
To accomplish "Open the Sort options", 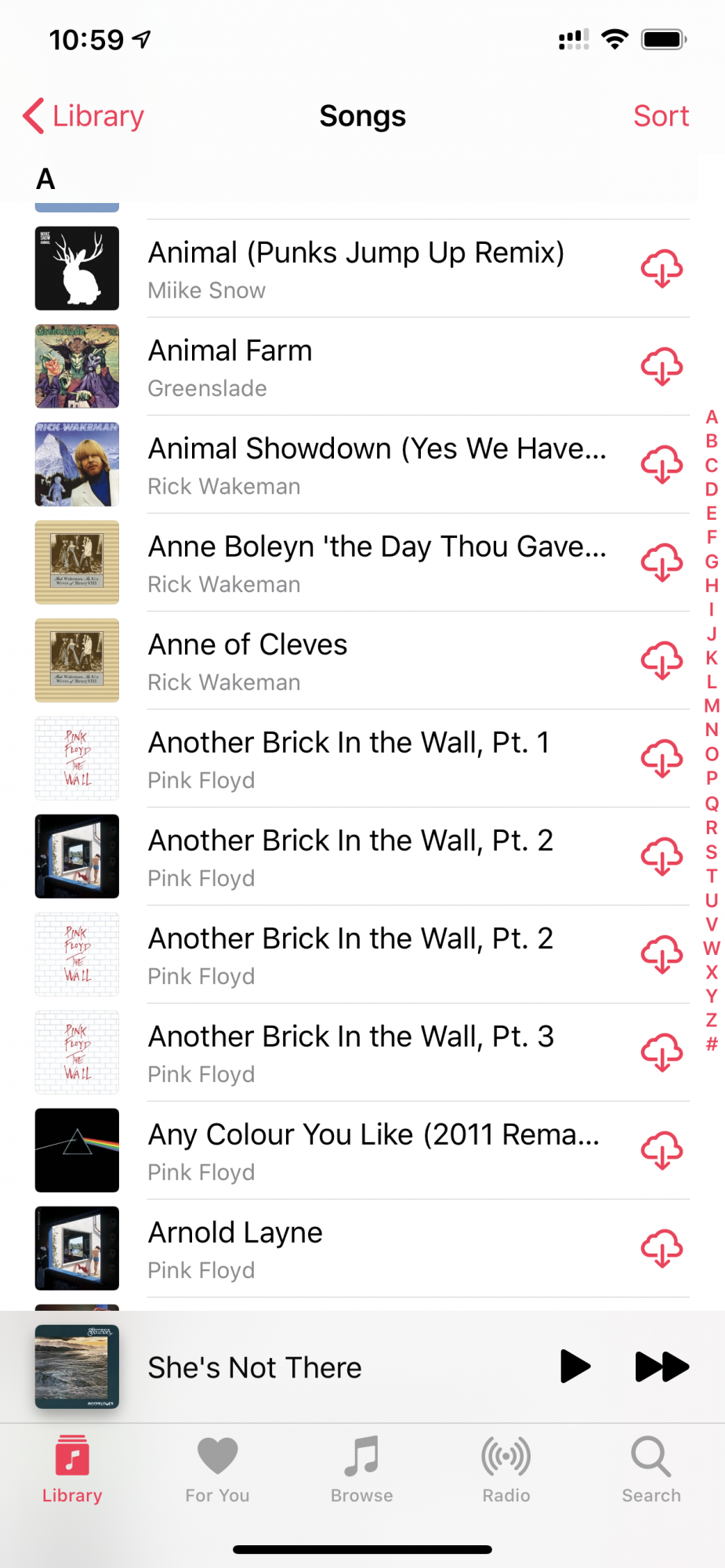I will [x=661, y=116].
